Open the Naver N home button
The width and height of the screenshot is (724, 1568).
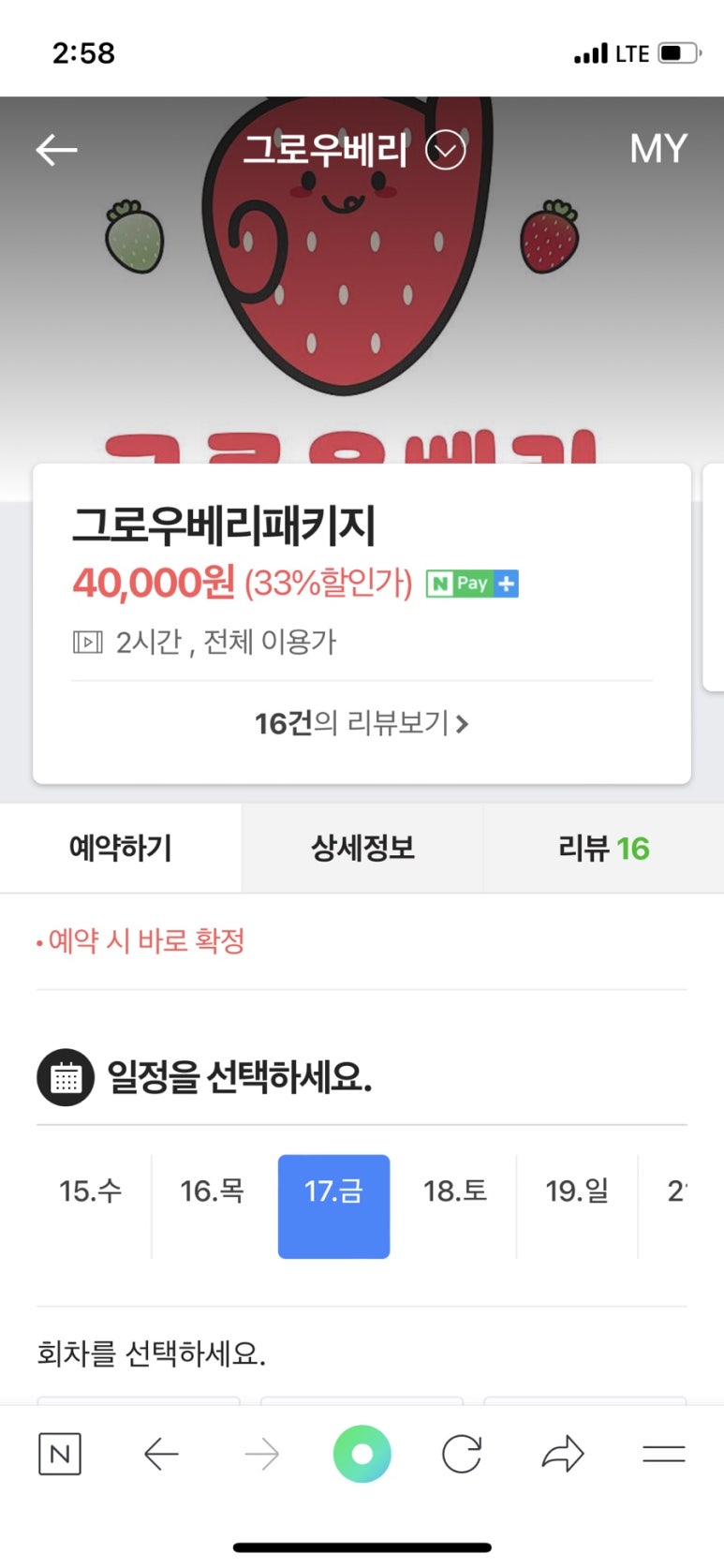tap(60, 1454)
